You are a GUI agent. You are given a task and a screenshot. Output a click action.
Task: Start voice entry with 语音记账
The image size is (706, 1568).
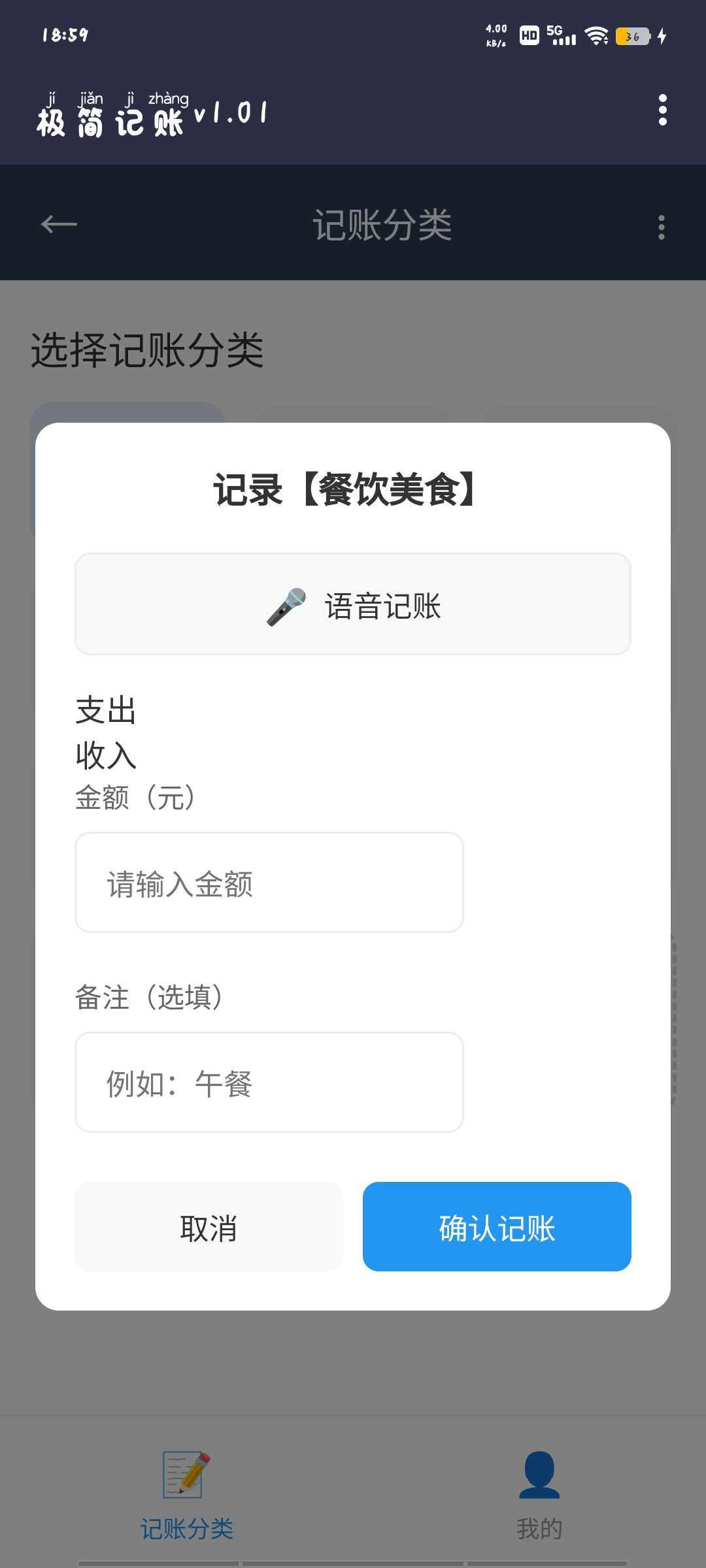[353, 605]
